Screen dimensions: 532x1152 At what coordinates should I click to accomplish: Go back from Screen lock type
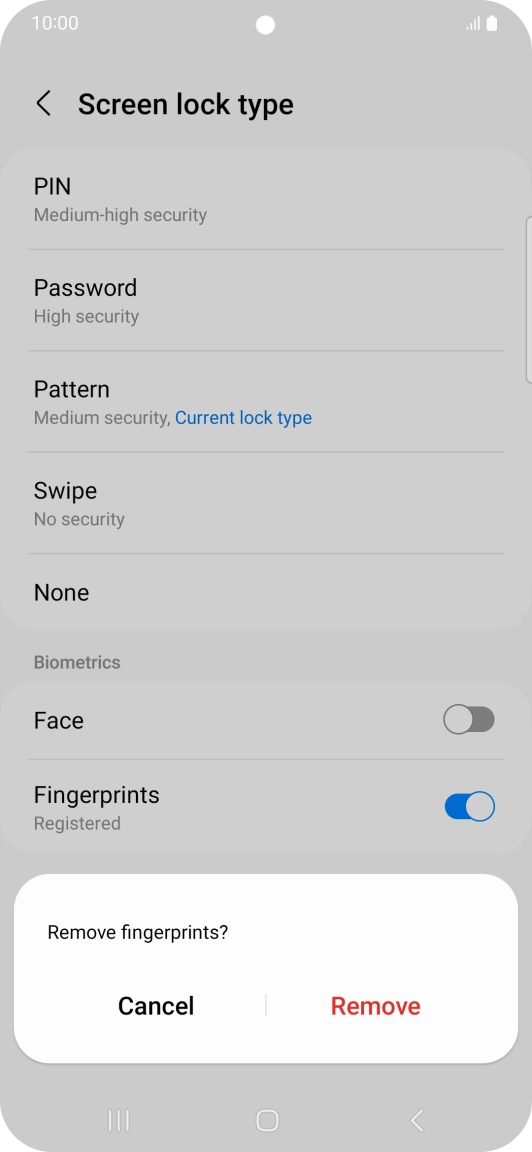[x=44, y=104]
